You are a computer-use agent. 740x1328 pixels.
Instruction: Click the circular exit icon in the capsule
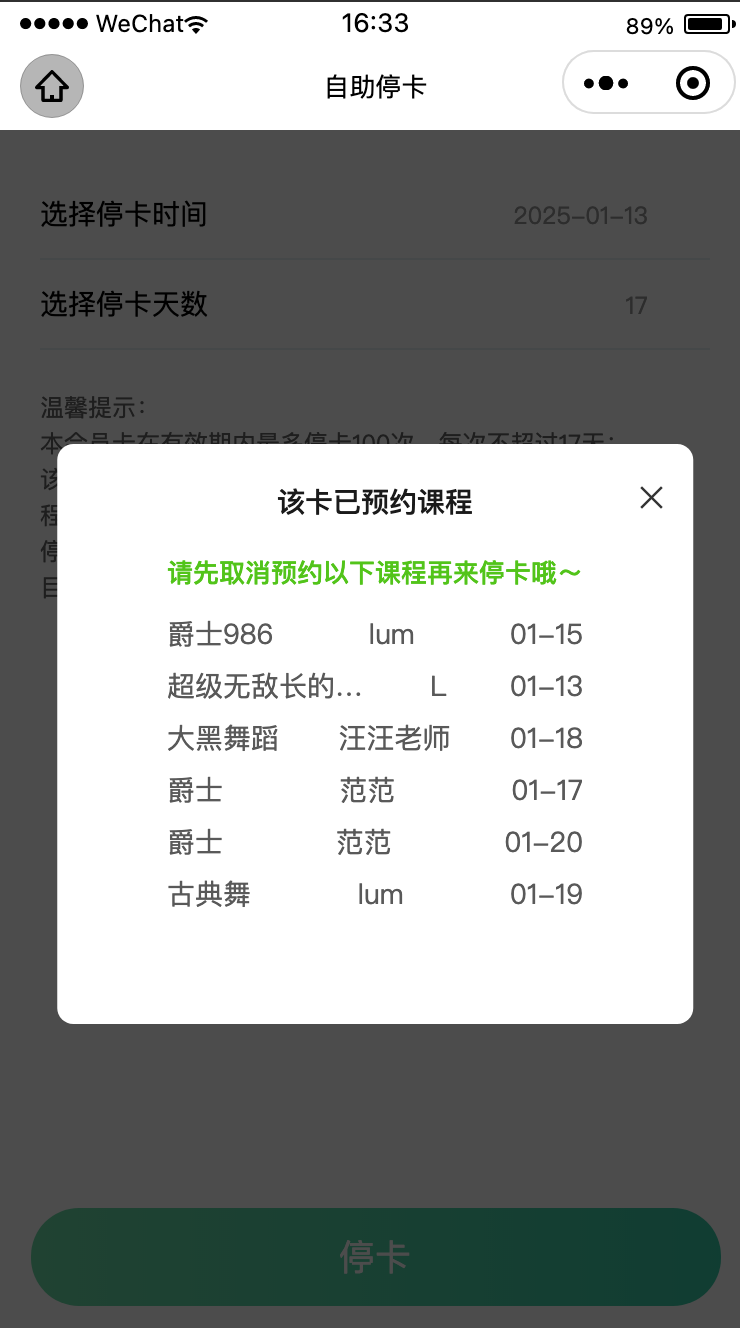(692, 82)
